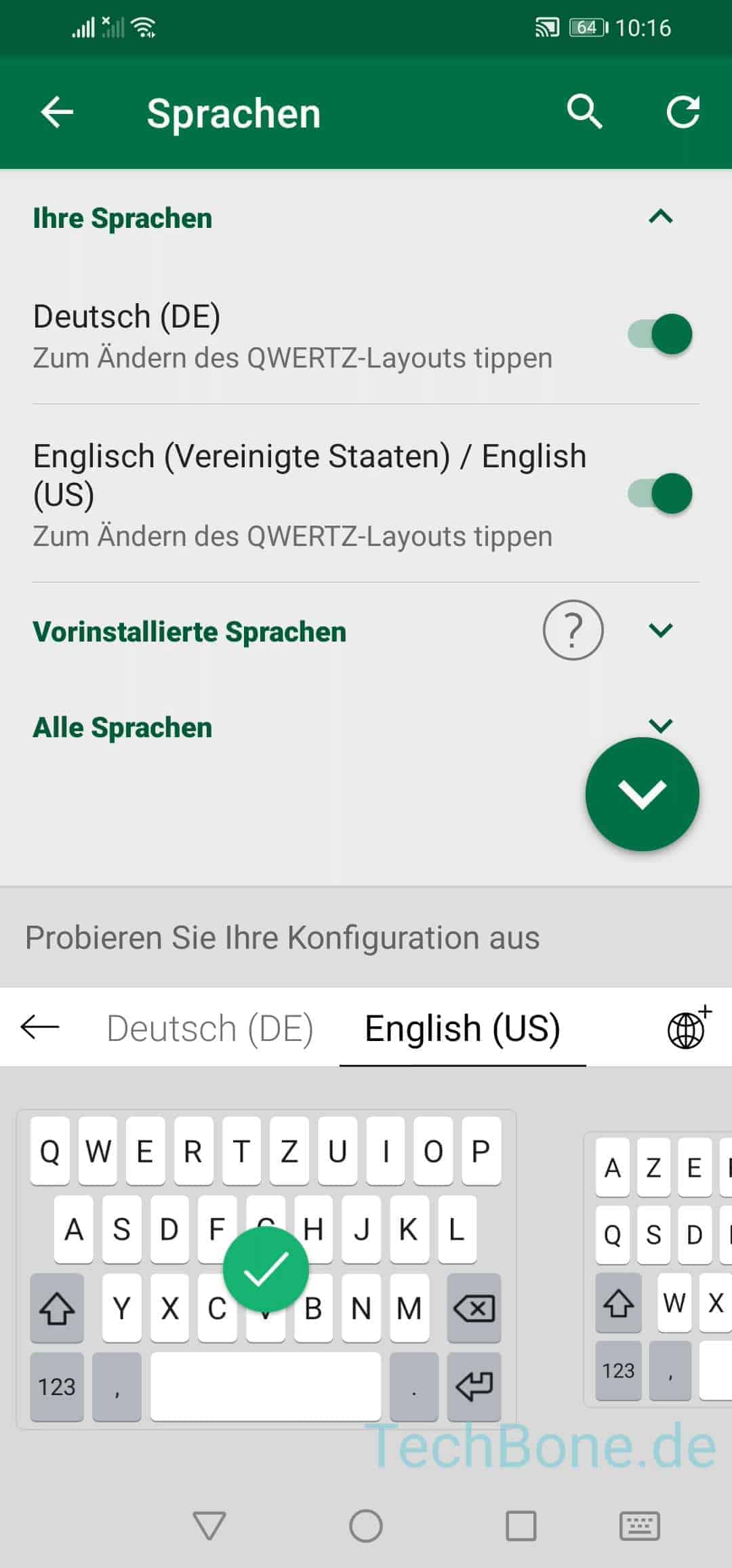The height and width of the screenshot is (1568, 732).
Task: Expand Vorinstallierte Sprachen
Action: [660, 630]
